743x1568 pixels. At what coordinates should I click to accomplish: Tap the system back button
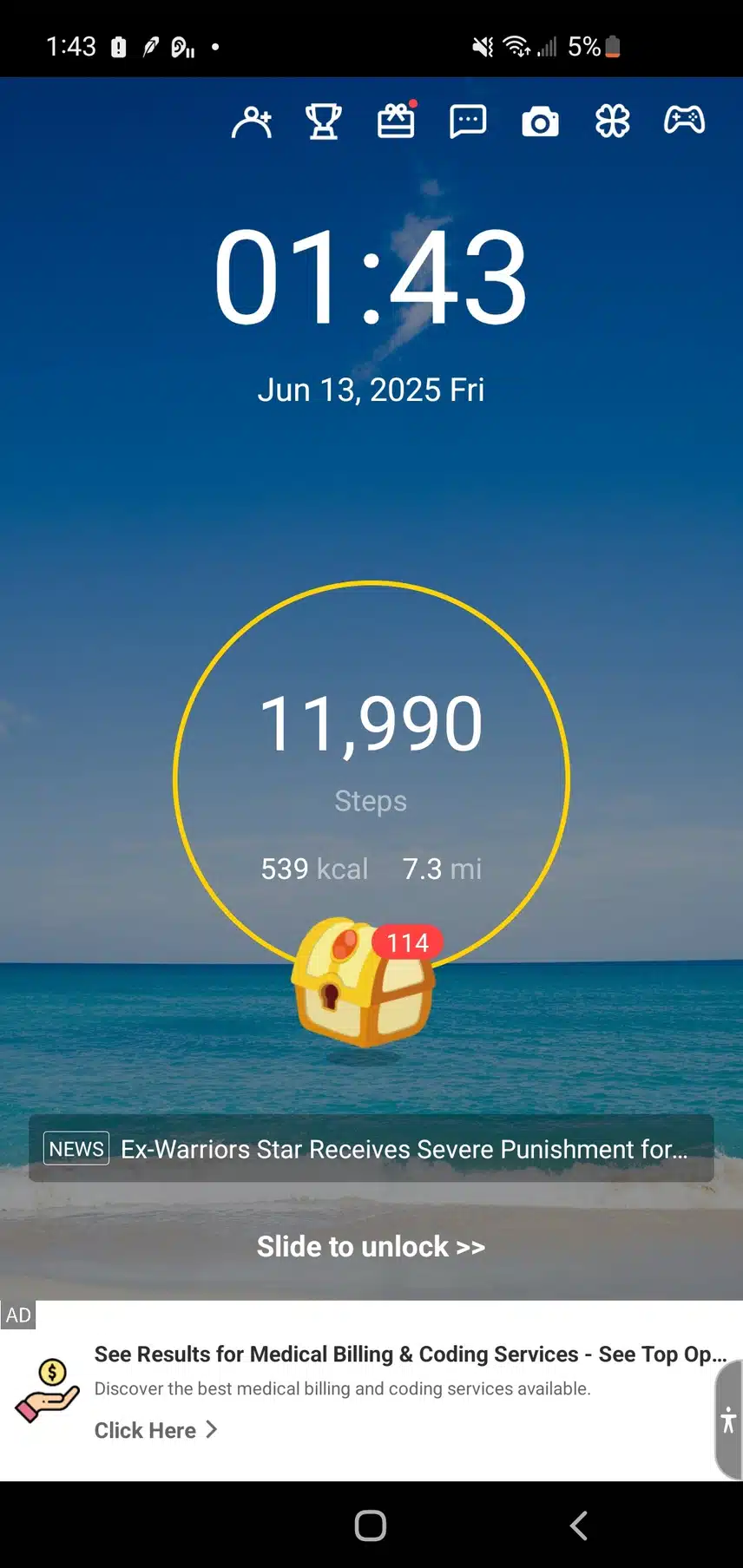579,1525
